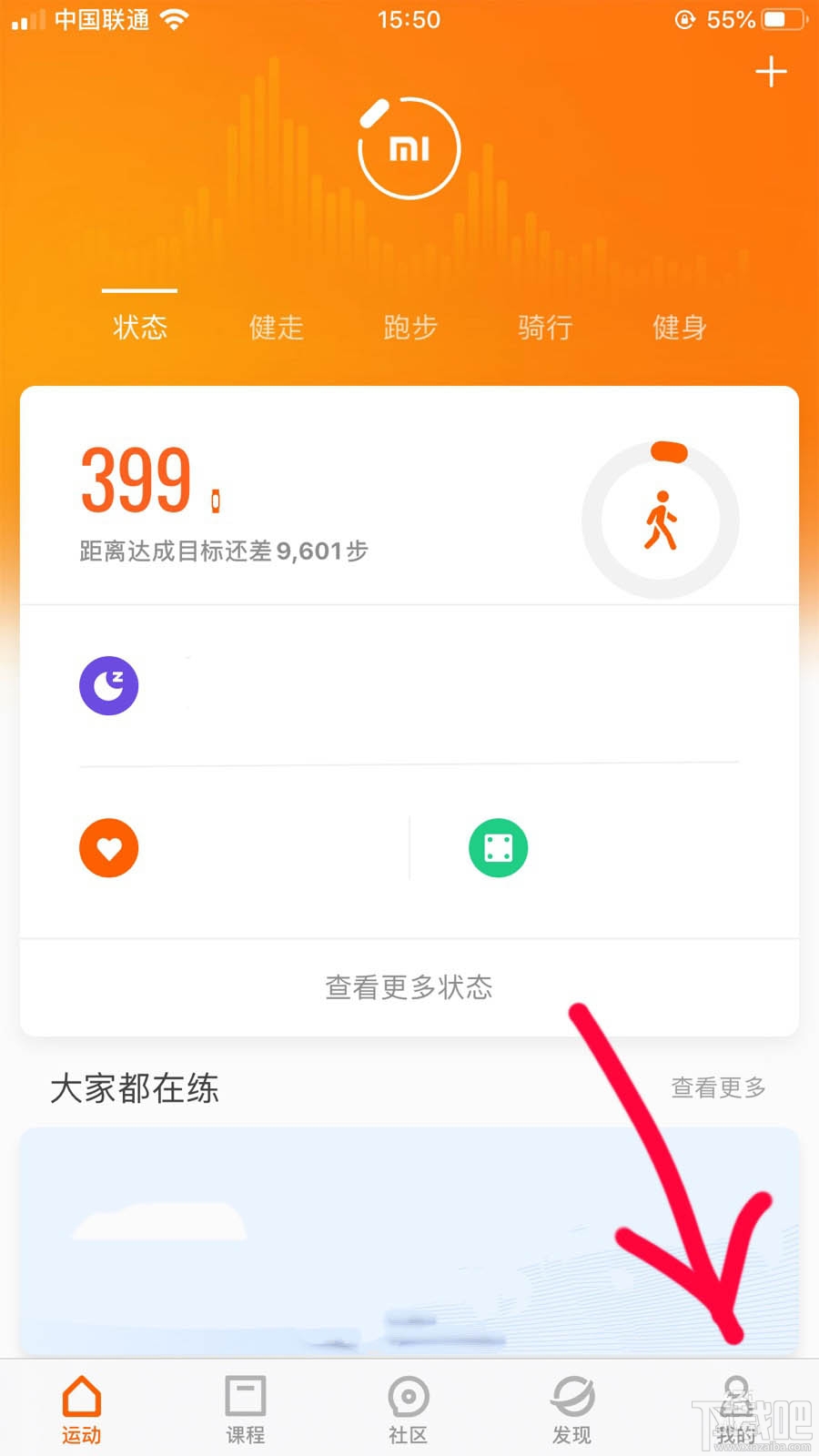819x1456 pixels.
Task: Switch to the 健身 fitness tab
Action: 678,328
